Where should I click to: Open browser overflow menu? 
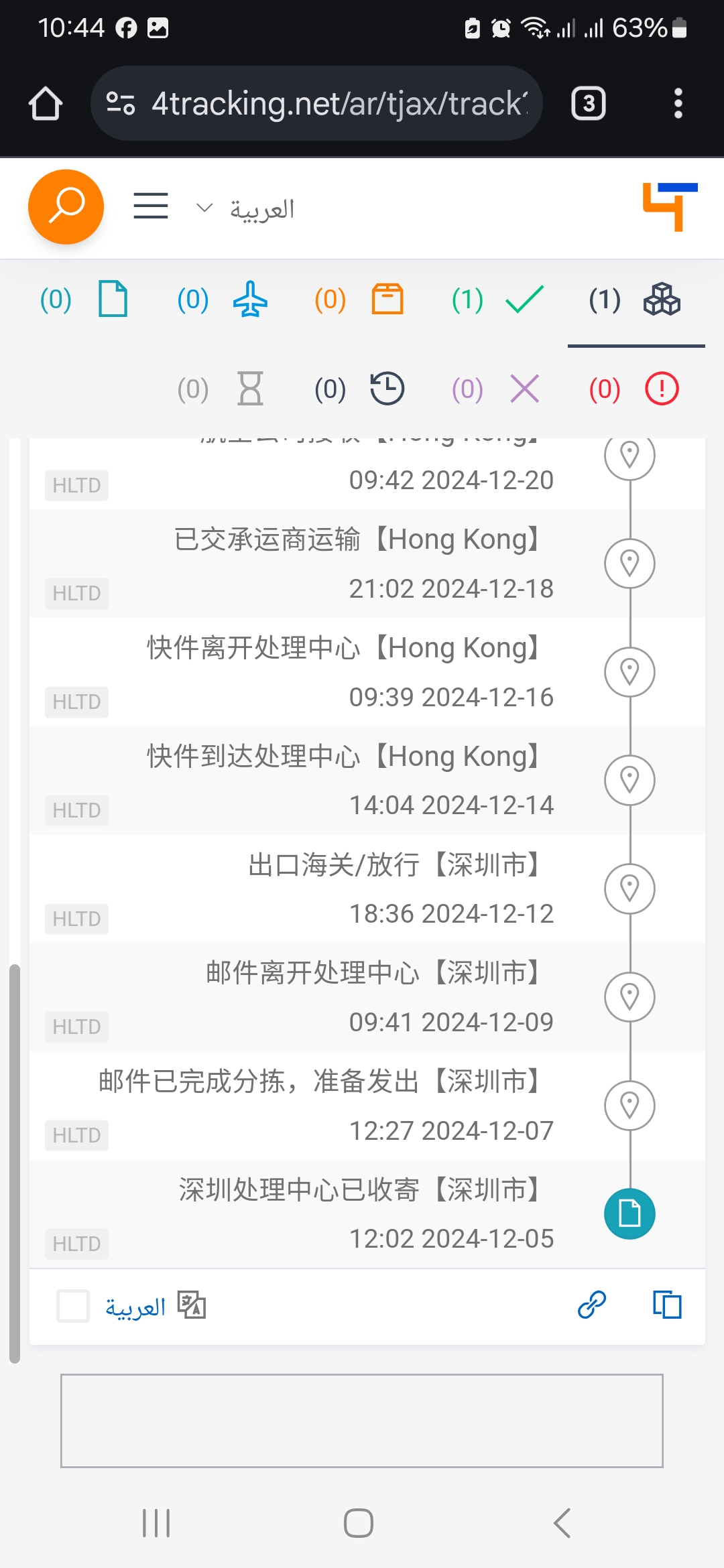tap(678, 104)
